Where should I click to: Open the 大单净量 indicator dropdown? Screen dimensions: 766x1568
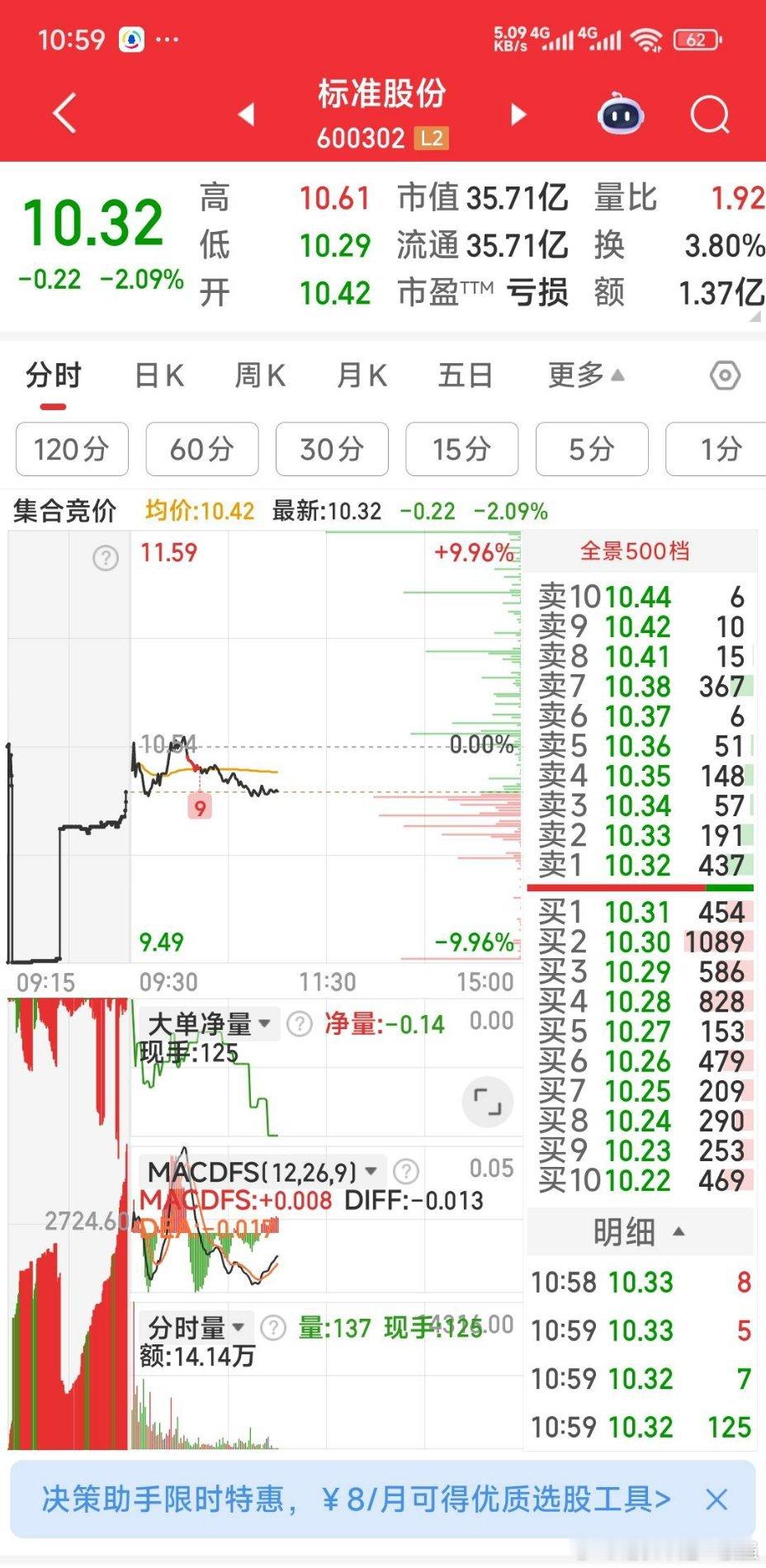tap(209, 1024)
